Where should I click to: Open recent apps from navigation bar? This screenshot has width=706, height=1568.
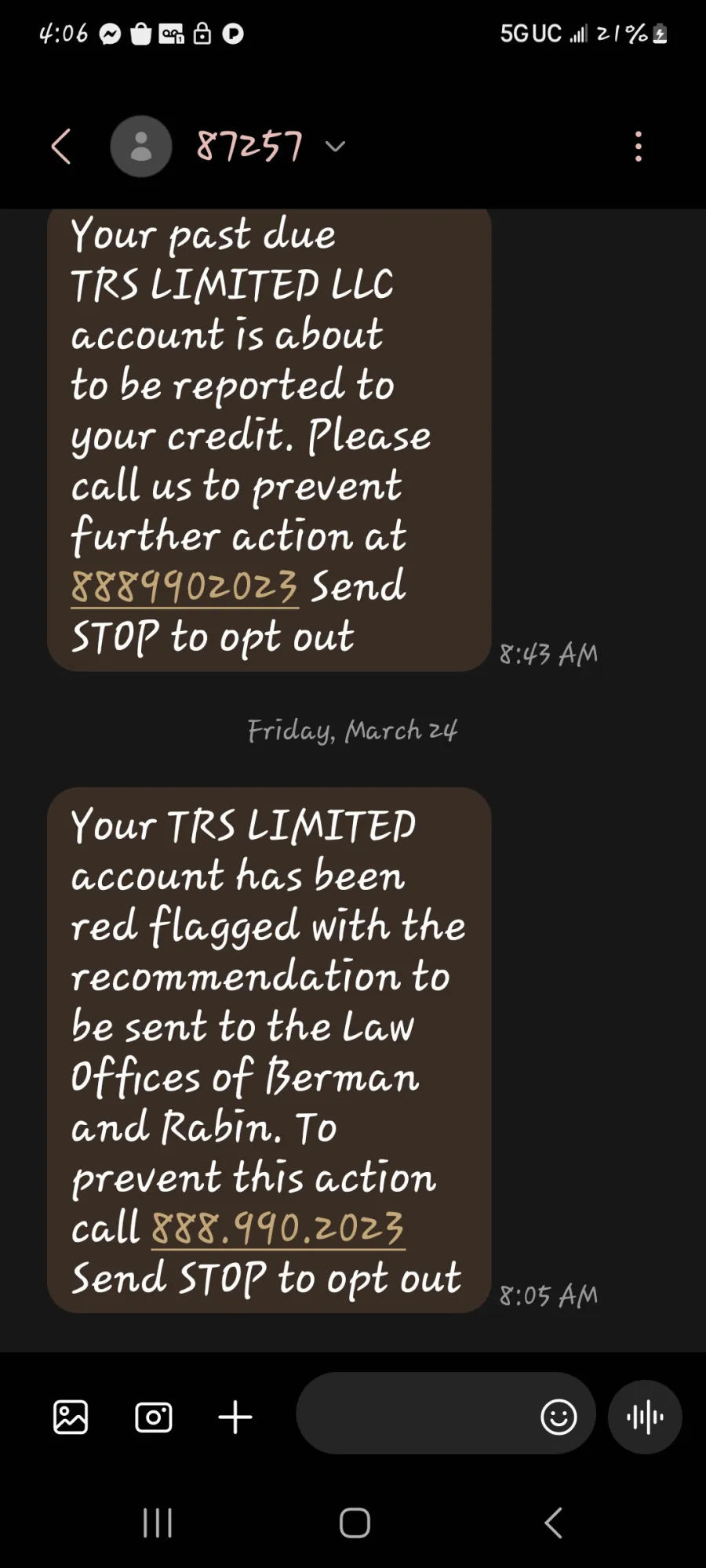point(158,1523)
